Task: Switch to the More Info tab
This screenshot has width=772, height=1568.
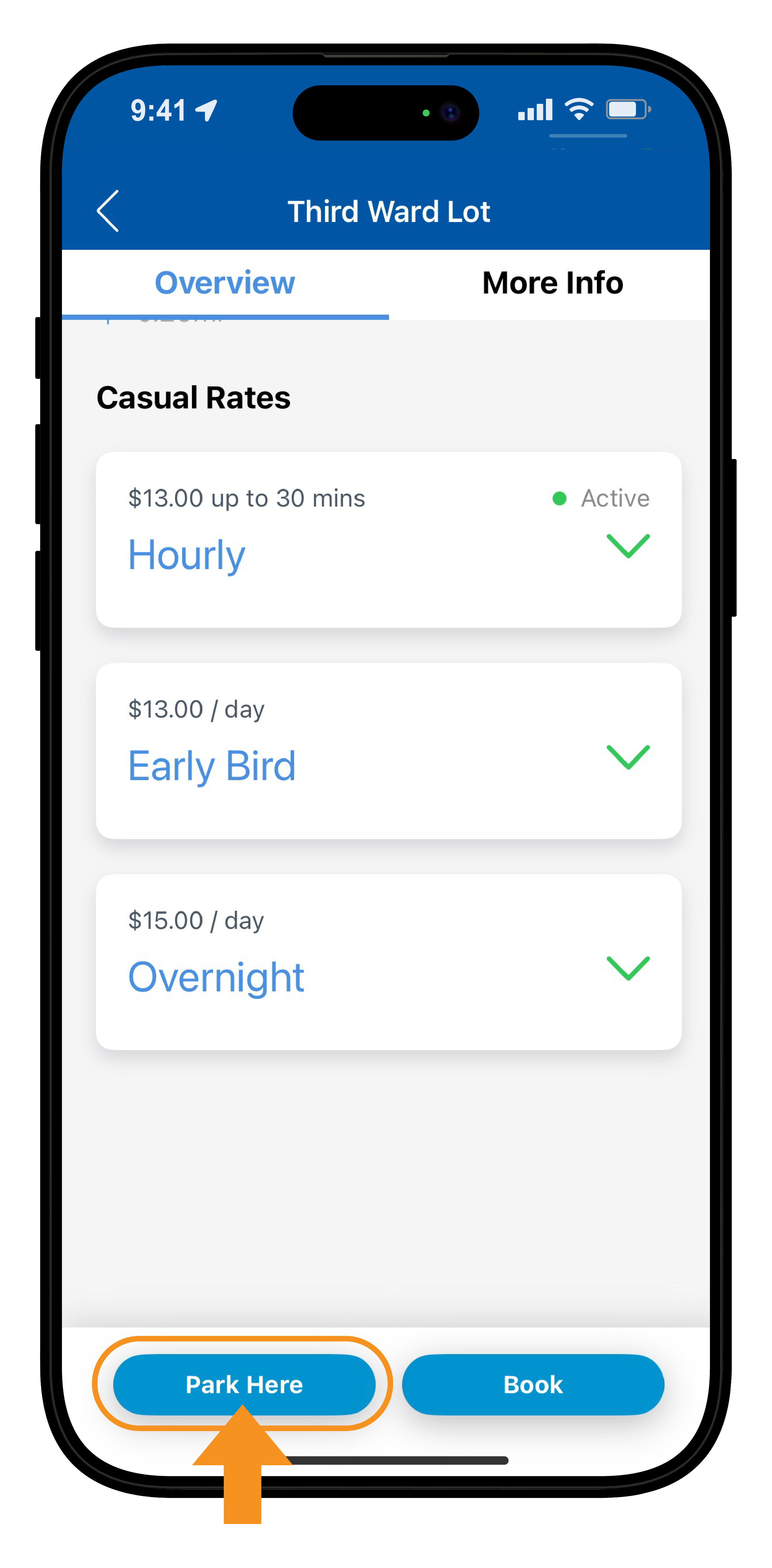Action: click(552, 283)
